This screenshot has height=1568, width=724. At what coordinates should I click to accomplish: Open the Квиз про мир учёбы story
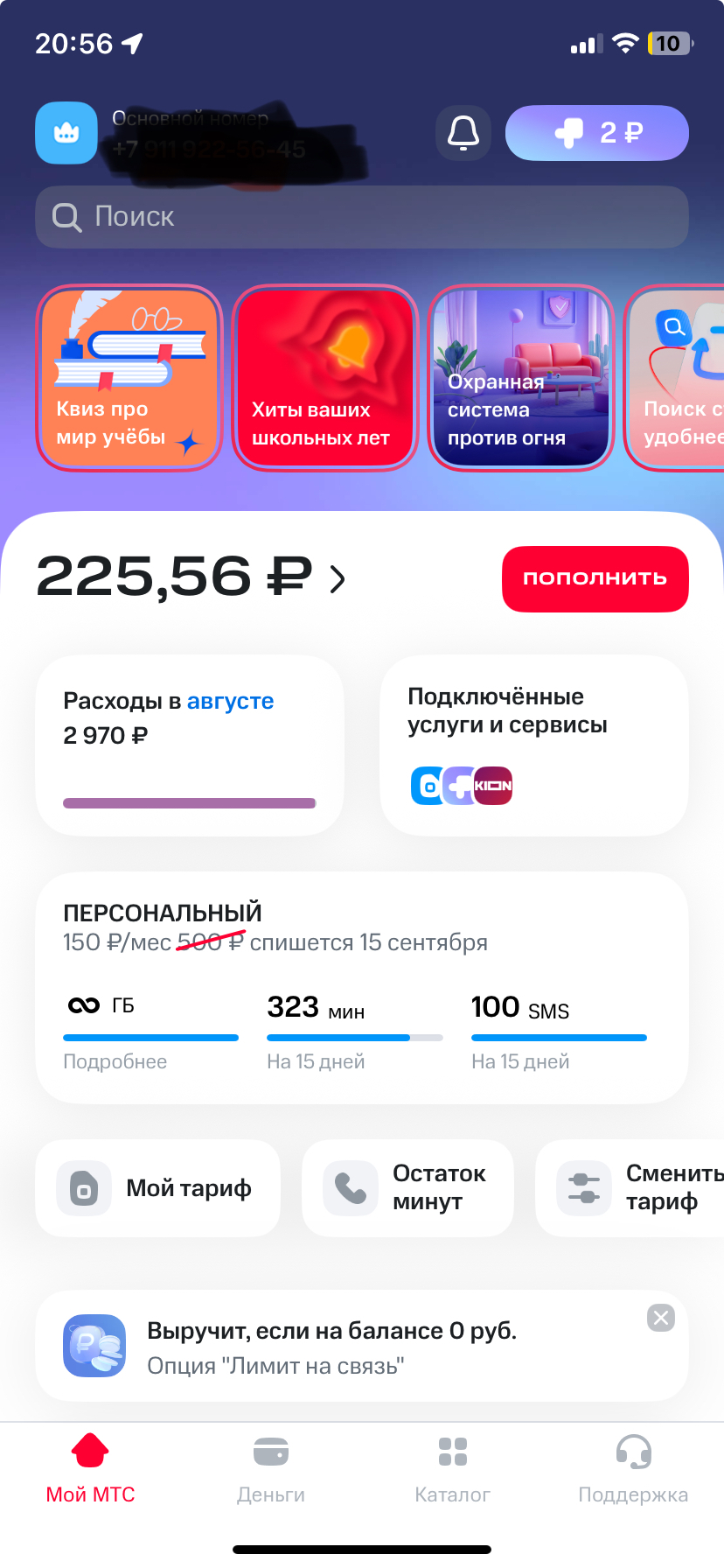click(x=129, y=377)
